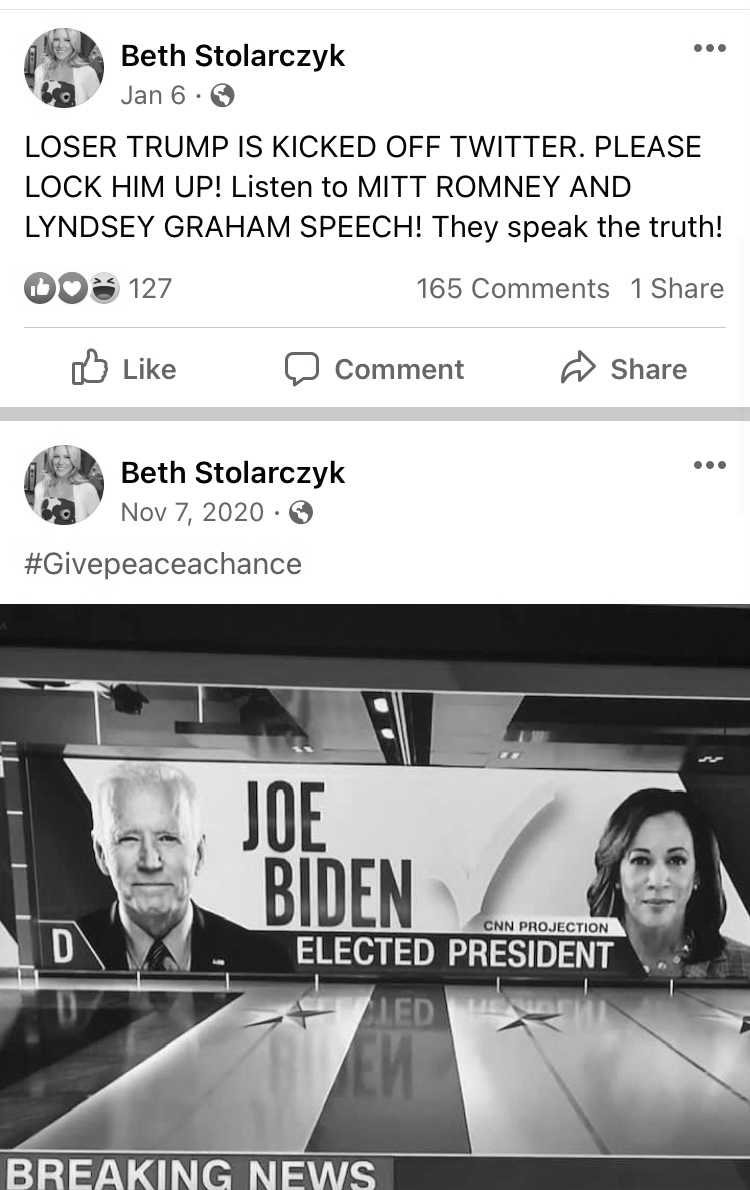View who reacted with the 127 reactions
Viewport: 750px width, 1190px height.
coord(98,288)
